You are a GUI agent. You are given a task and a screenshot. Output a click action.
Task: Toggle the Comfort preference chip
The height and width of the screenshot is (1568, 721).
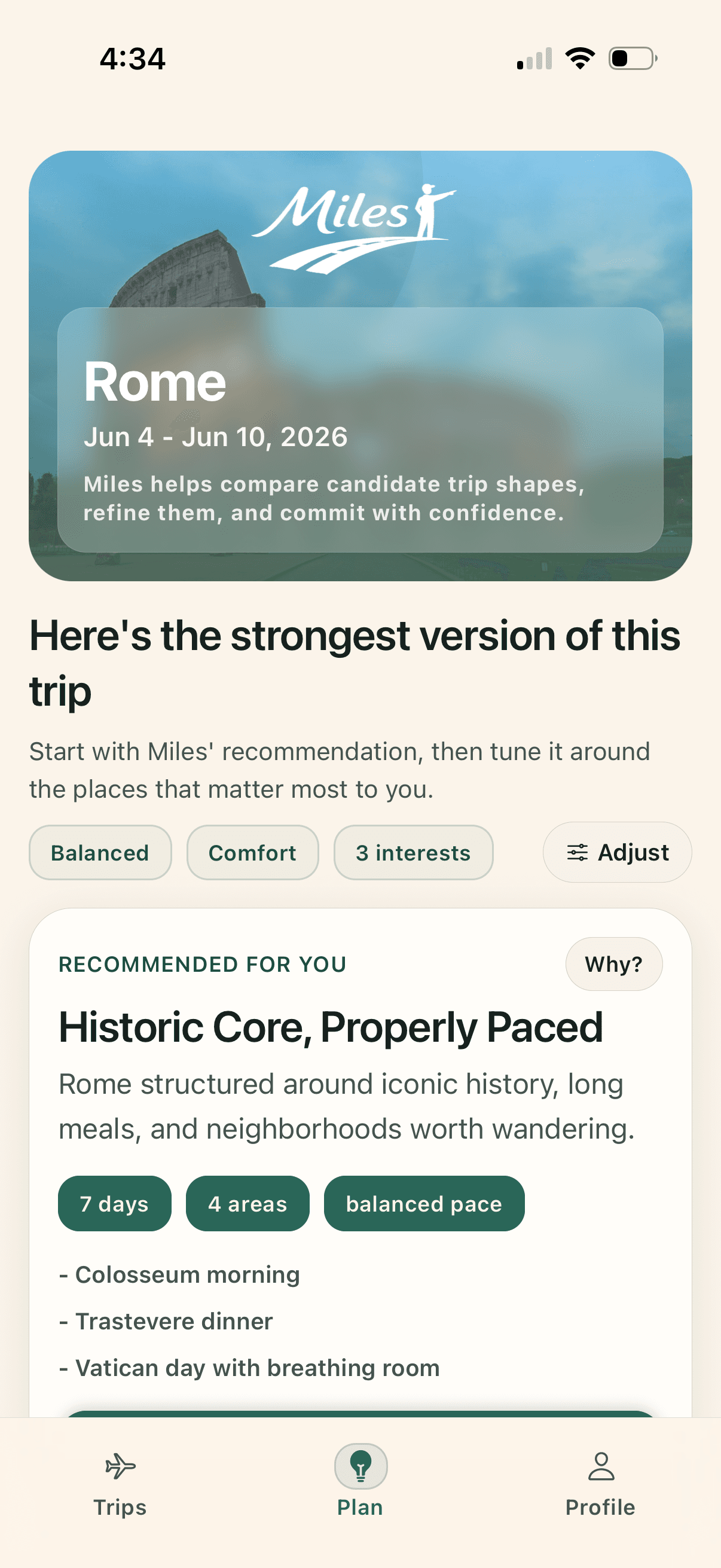252,852
